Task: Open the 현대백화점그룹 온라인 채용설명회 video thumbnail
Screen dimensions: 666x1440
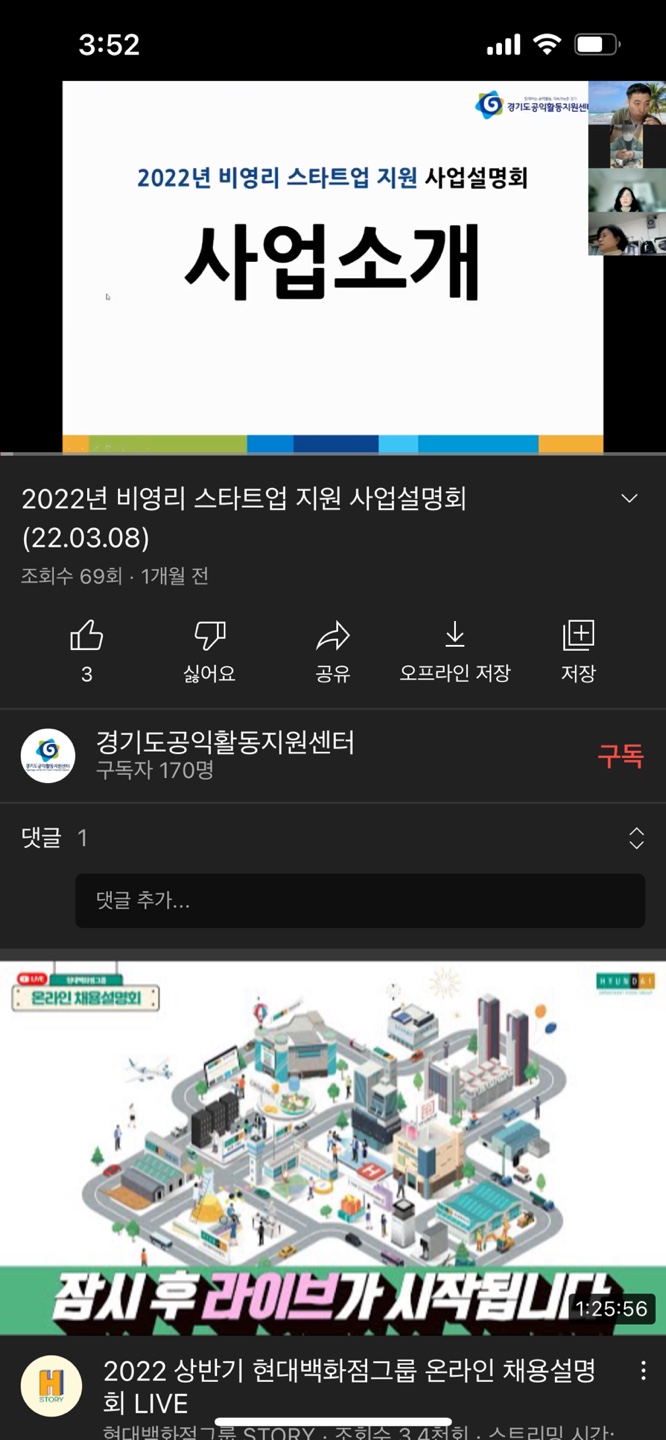Action: tap(333, 1148)
